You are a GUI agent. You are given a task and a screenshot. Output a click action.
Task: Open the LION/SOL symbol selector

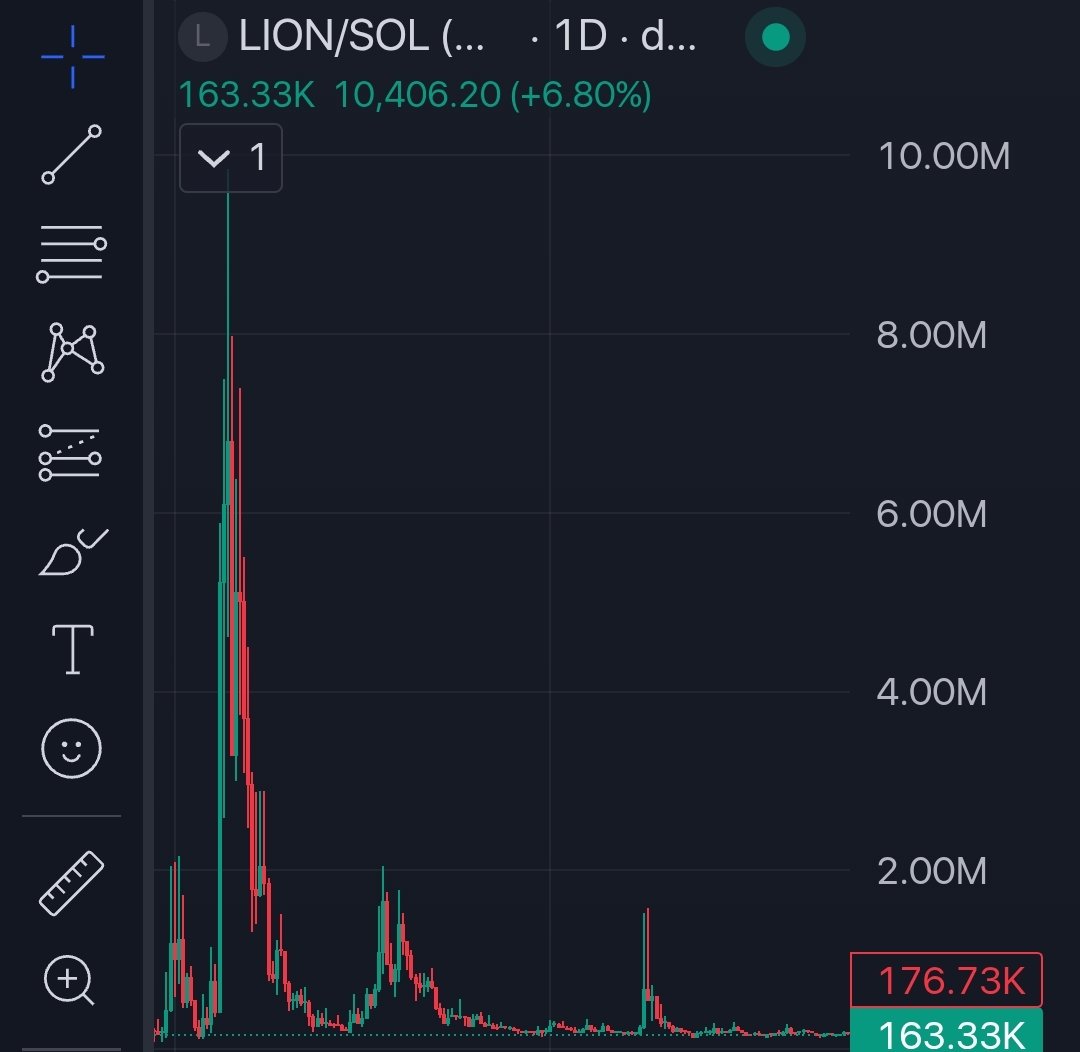(362, 37)
